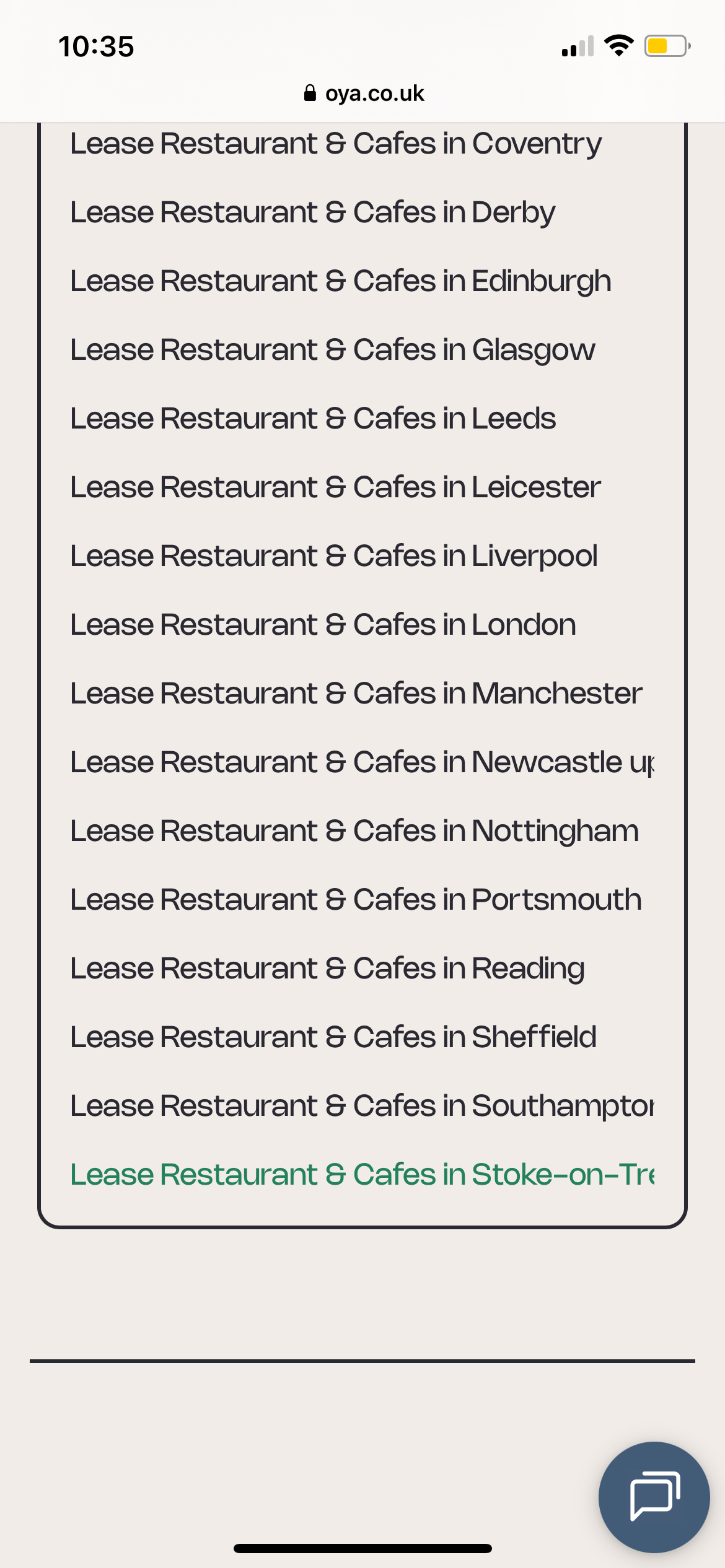Choose Lease Restaurant & Cafes in Nottingham
The image size is (725, 1568).
(354, 831)
